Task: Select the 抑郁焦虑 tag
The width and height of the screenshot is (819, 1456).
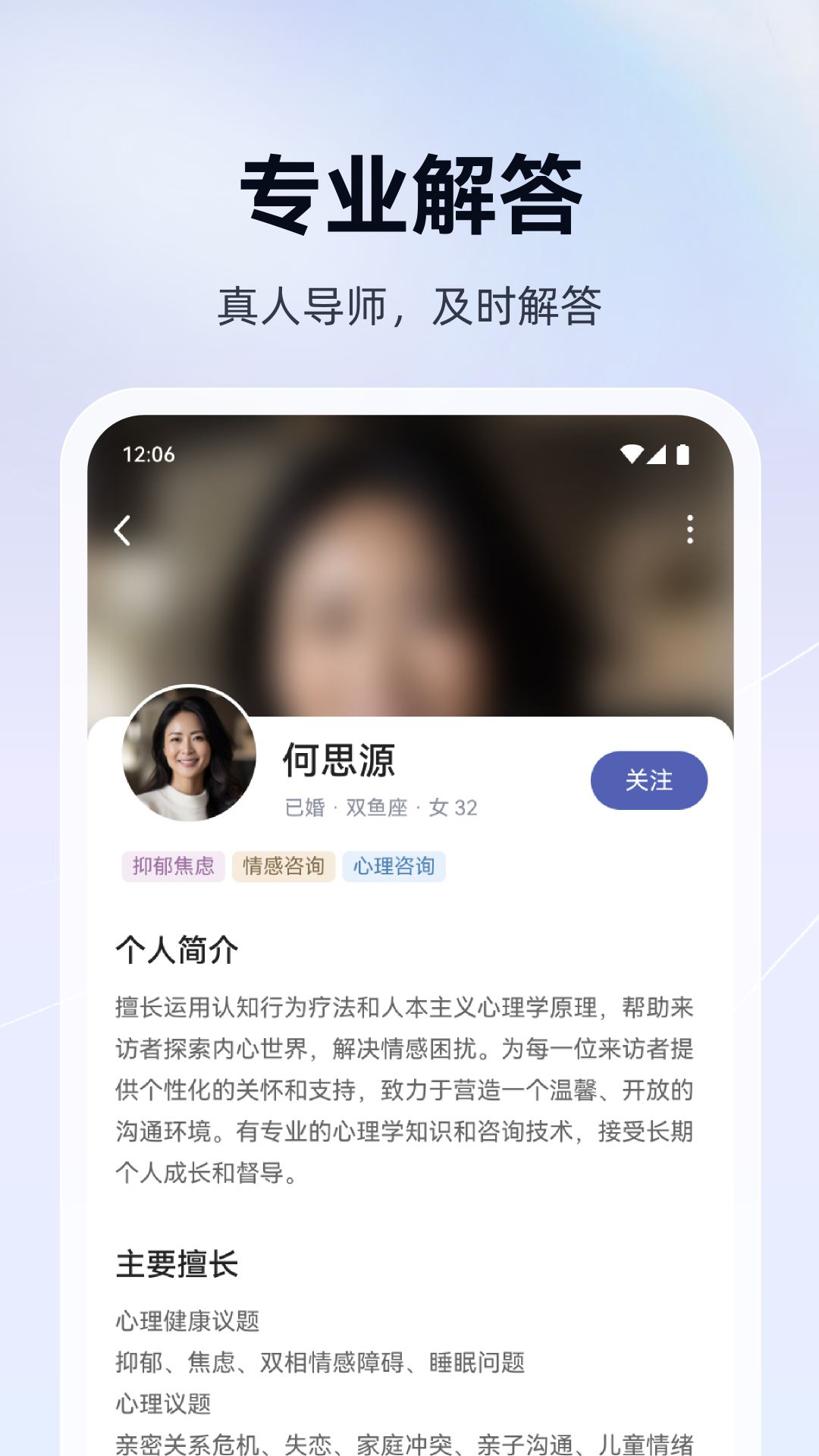Action: click(x=173, y=864)
